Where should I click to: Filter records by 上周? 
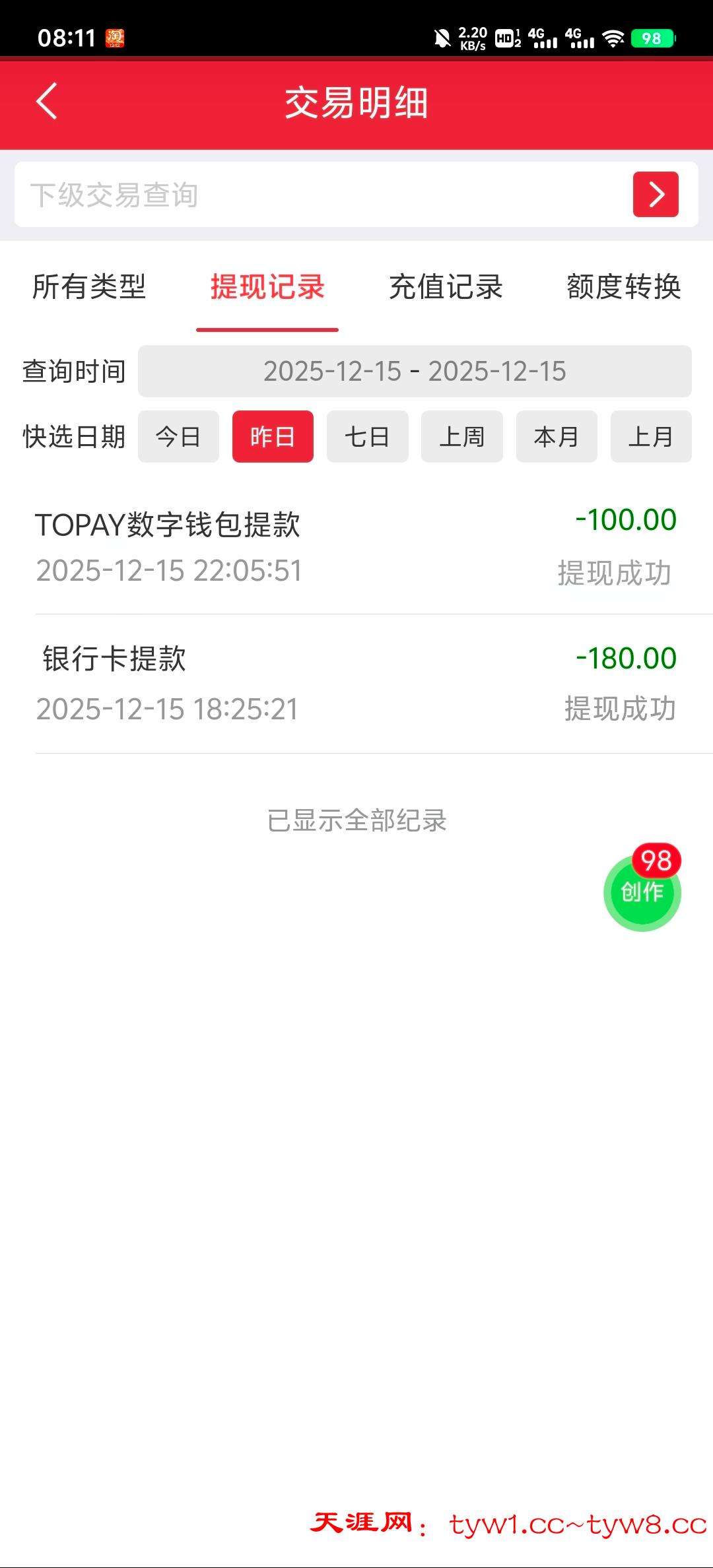462,437
